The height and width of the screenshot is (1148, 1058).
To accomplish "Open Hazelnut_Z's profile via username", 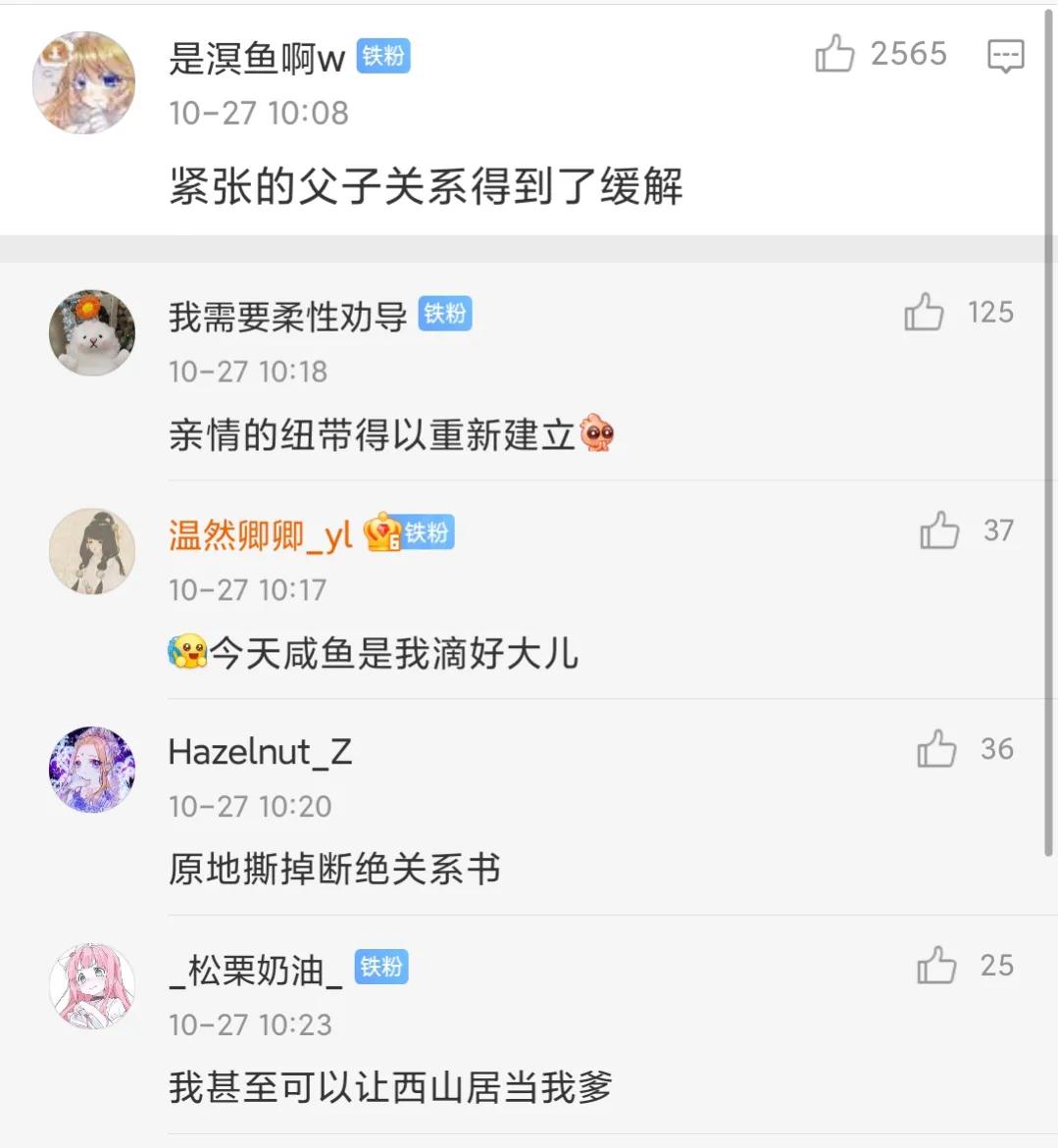I will (x=260, y=752).
